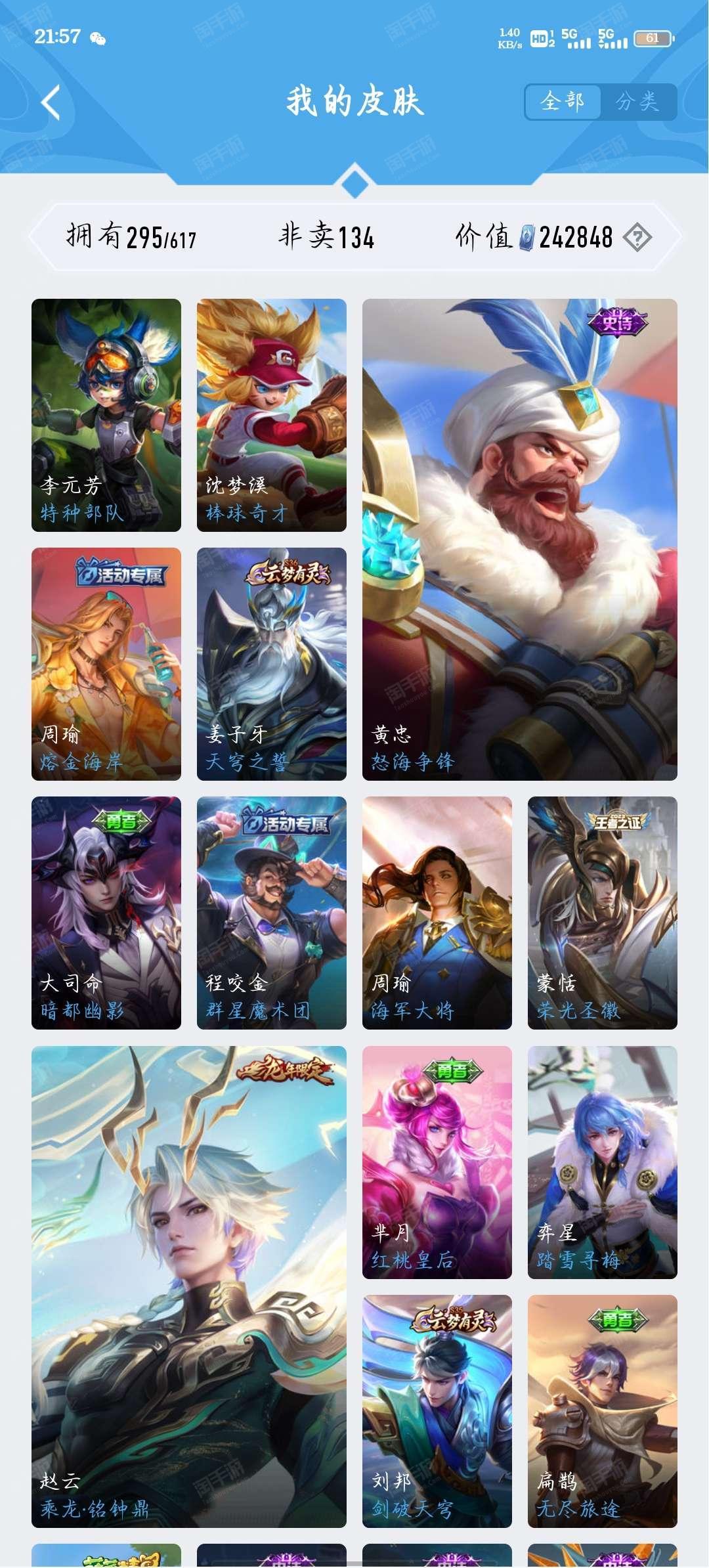Open 黄忠 怒海争锋 skin card
This screenshot has width=709, height=1568.
click(520, 540)
